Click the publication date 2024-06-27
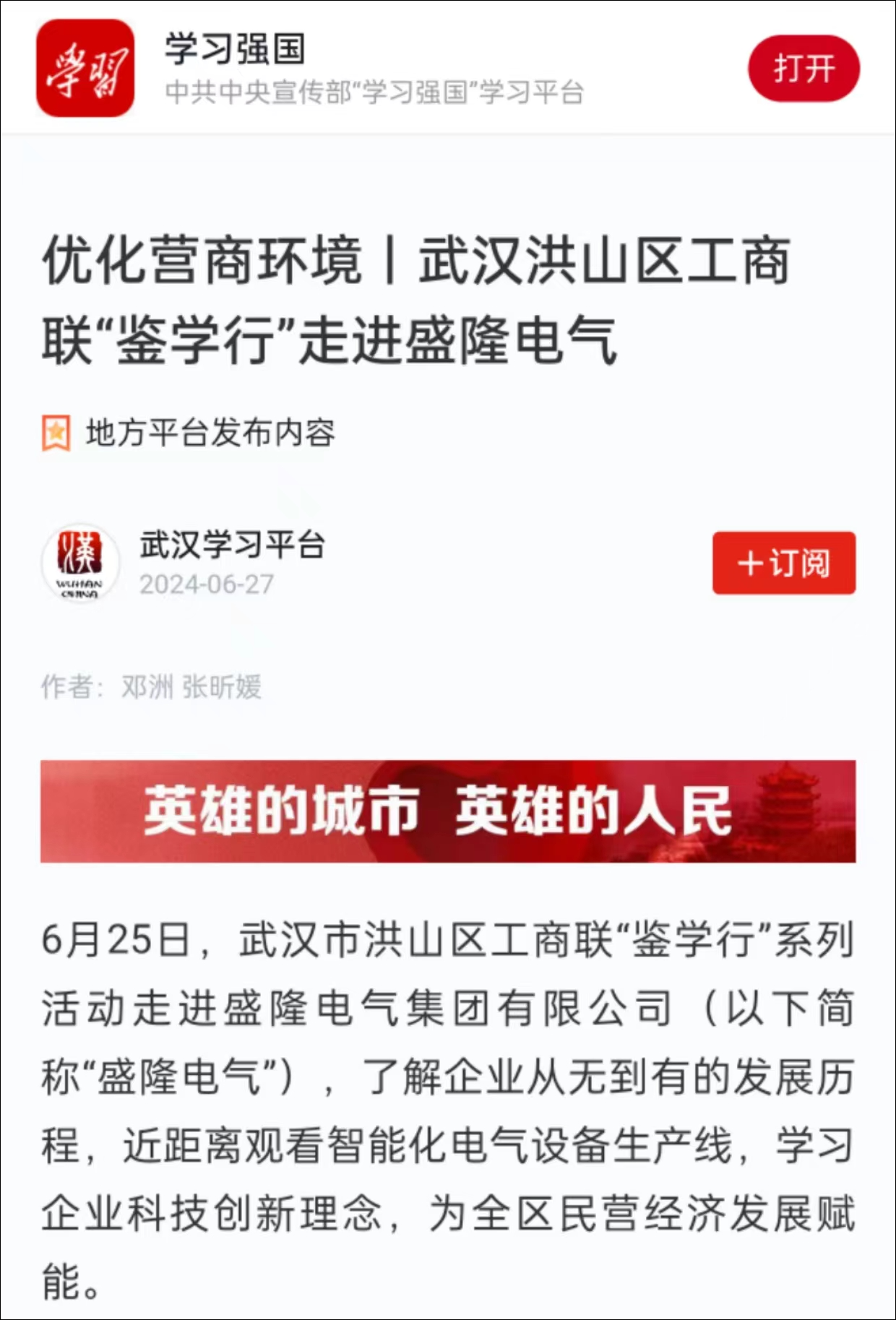 (x=209, y=582)
